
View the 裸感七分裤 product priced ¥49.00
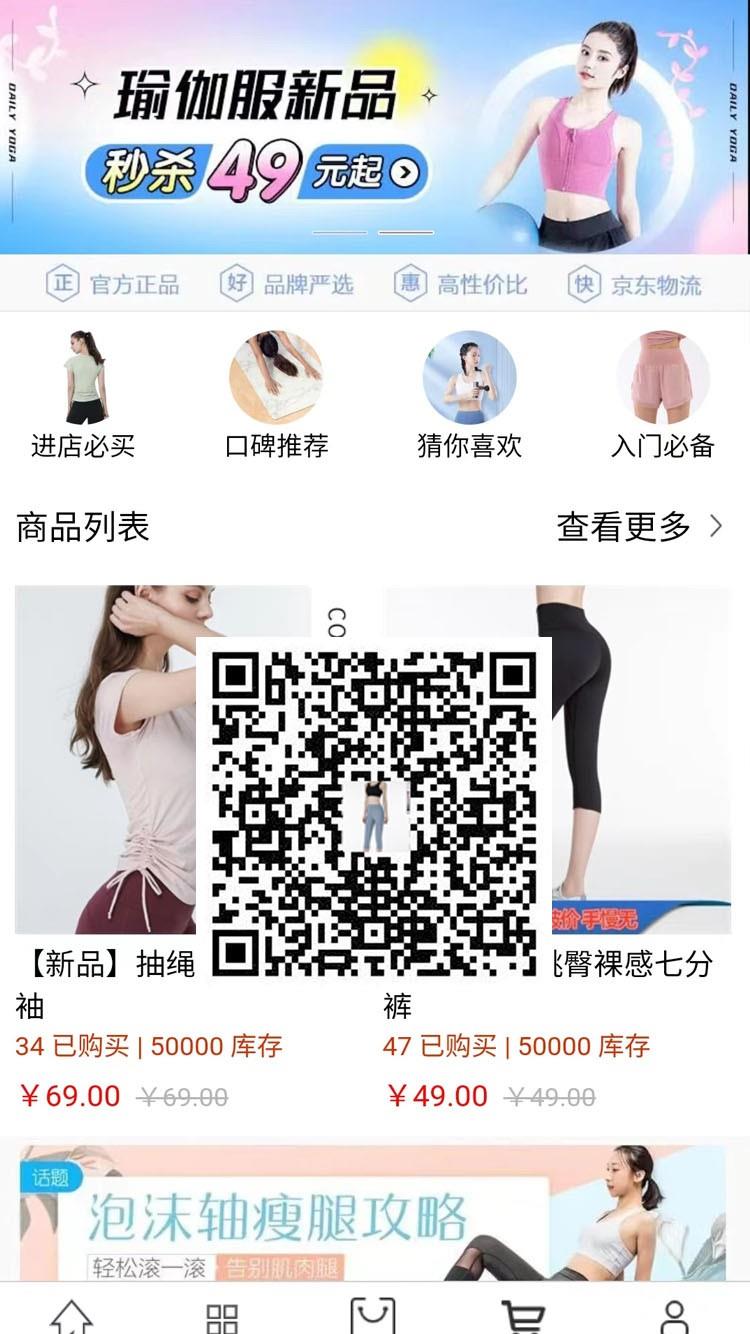click(x=640, y=760)
